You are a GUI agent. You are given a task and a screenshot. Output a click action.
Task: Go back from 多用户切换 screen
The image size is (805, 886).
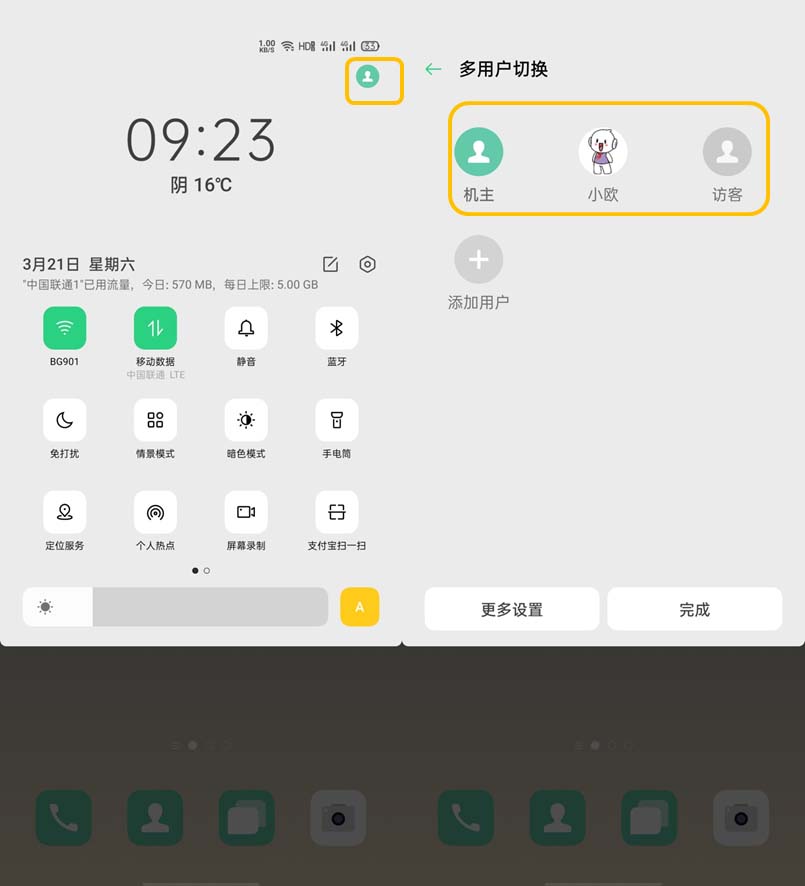point(433,69)
